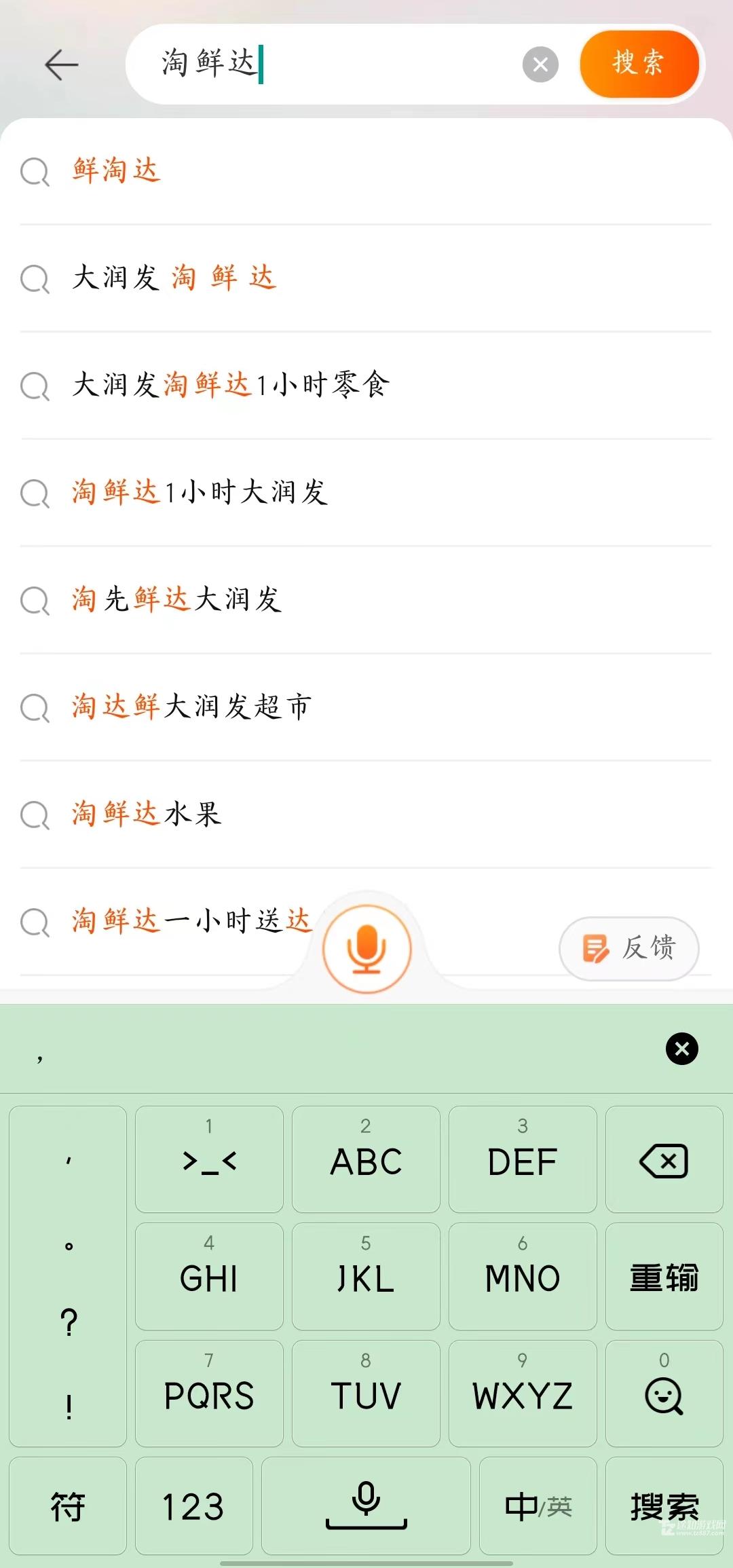Open the 反馈 feedback button

[628, 948]
